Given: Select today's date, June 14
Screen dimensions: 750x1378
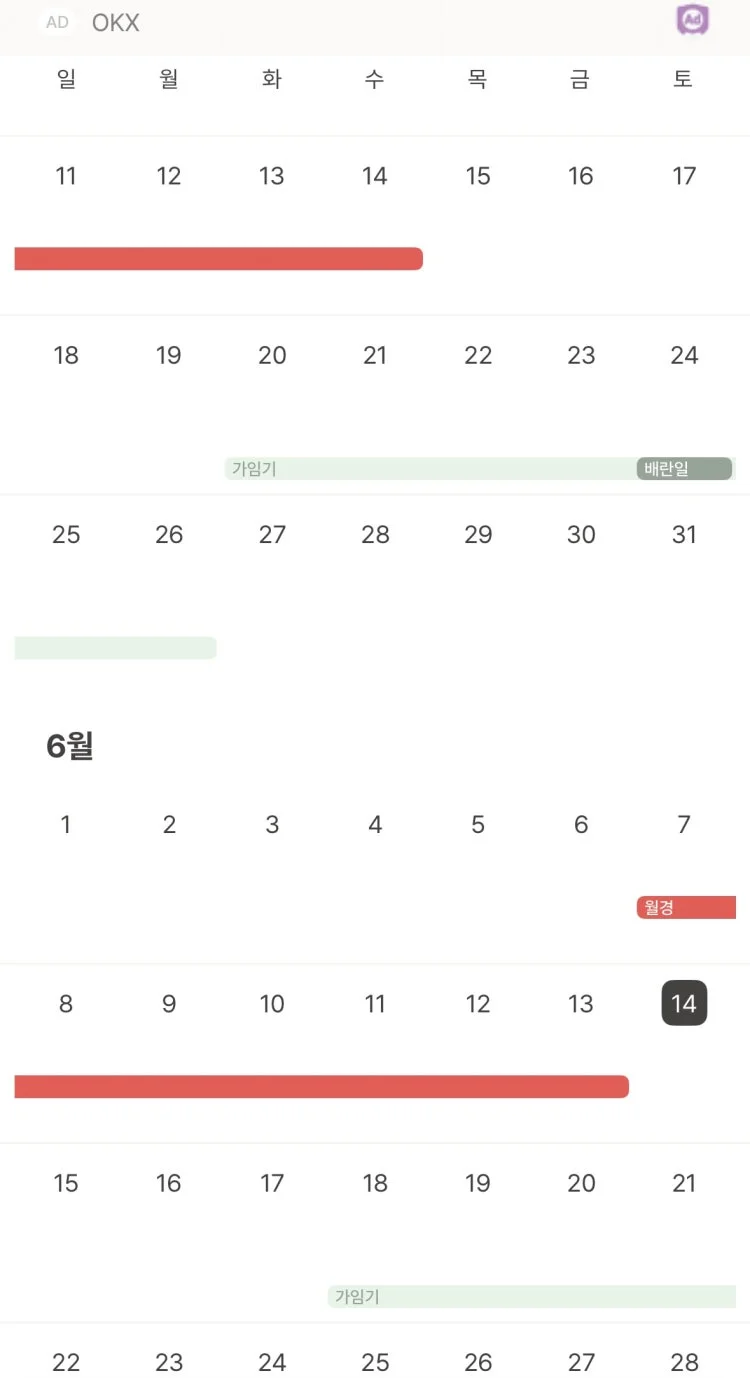Looking at the screenshot, I should [684, 1003].
